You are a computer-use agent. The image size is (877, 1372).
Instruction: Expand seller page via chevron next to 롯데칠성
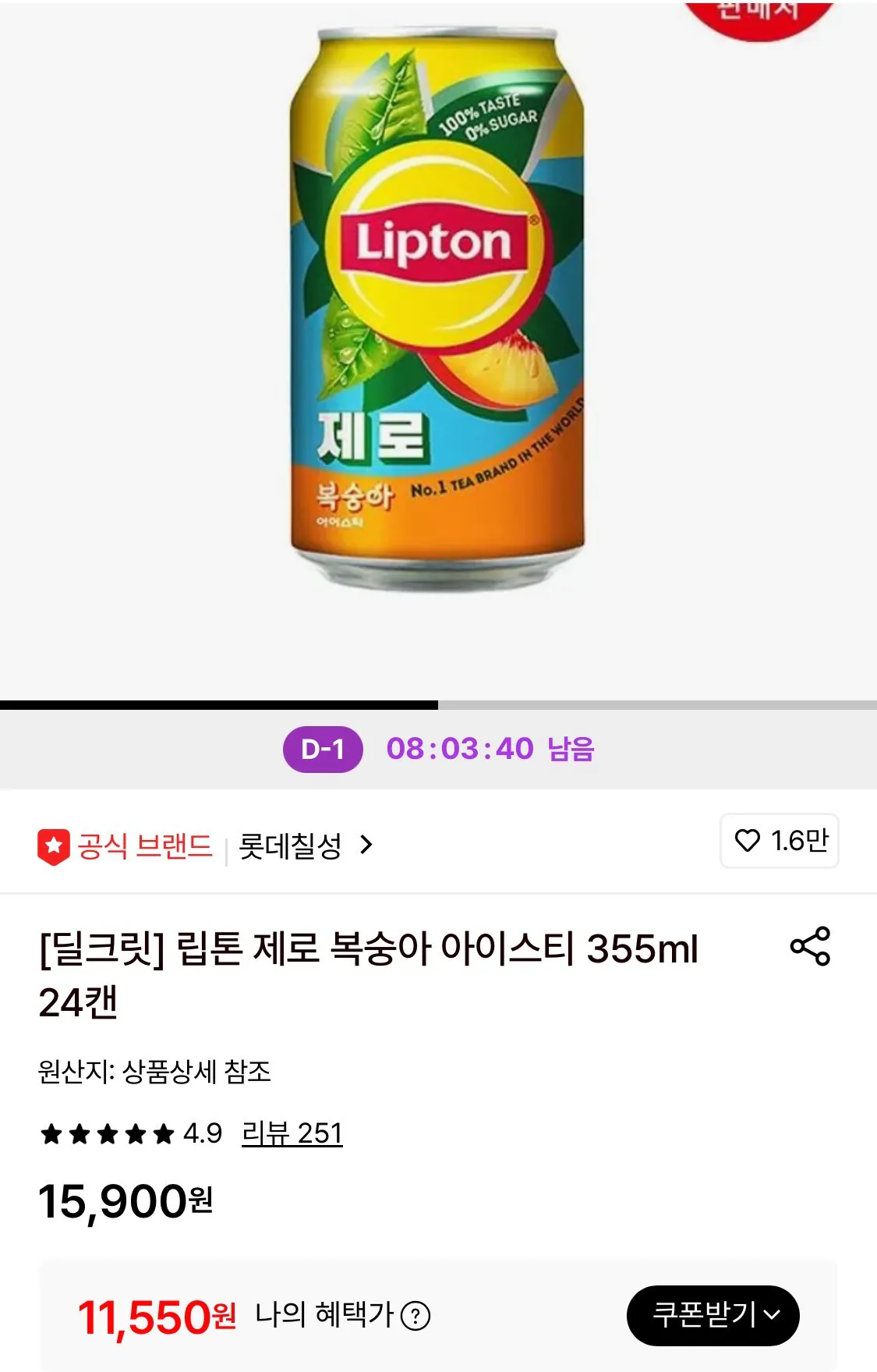363,844
